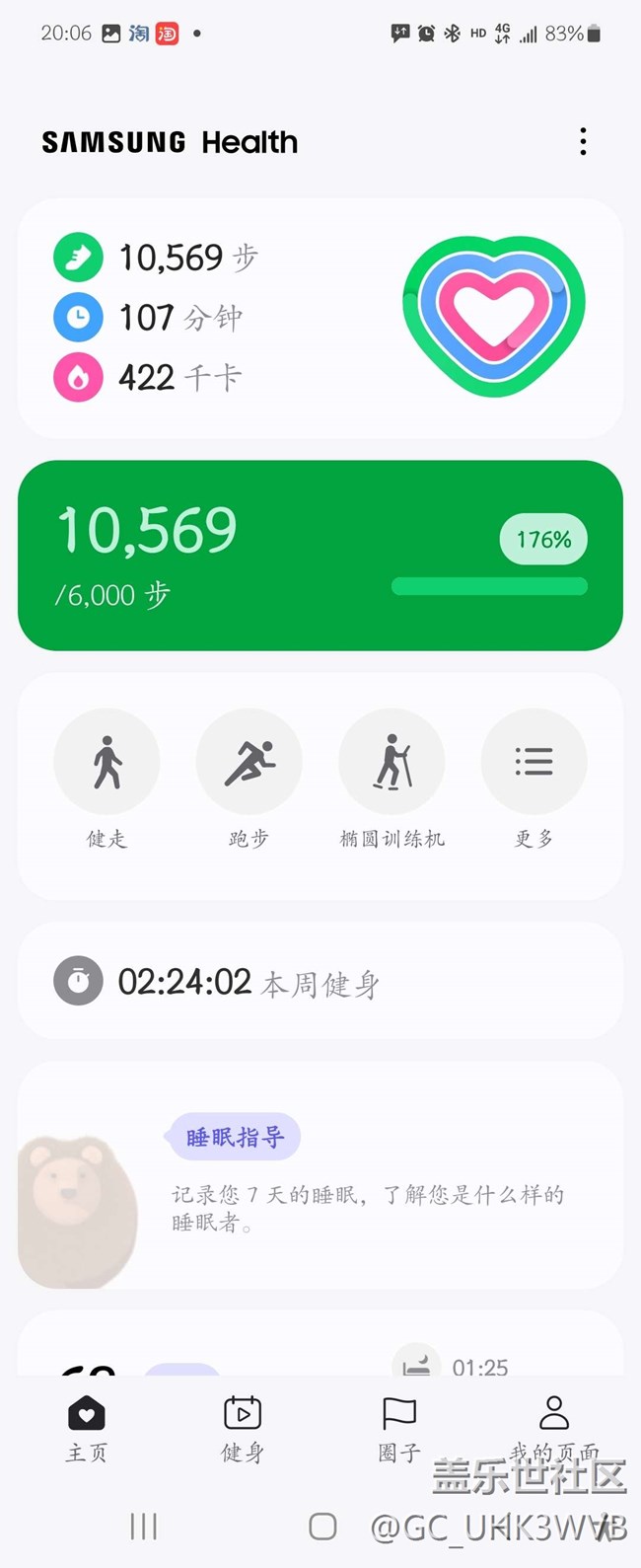The height and width of the screenshot is (1568, 641).
Task: Start a 跑步 running workout
Action: (249, 763)
